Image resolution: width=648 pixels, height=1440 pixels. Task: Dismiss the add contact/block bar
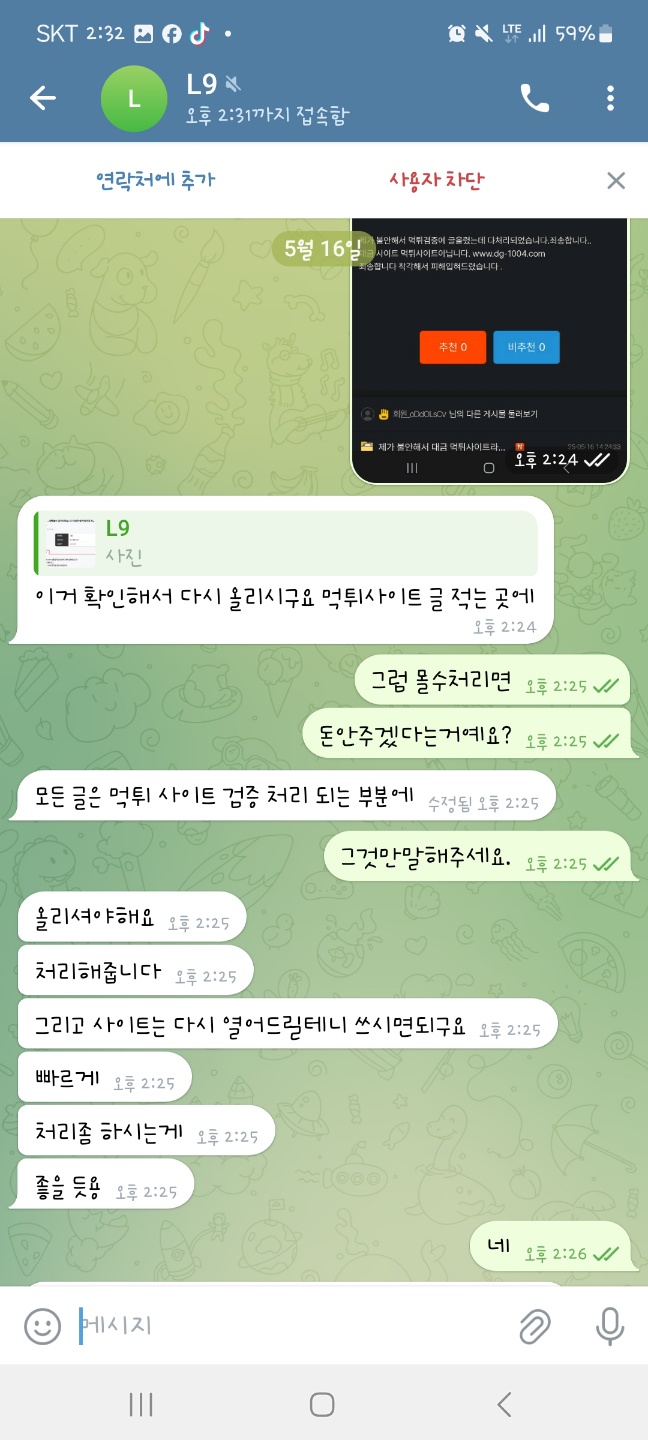point(616,180)
